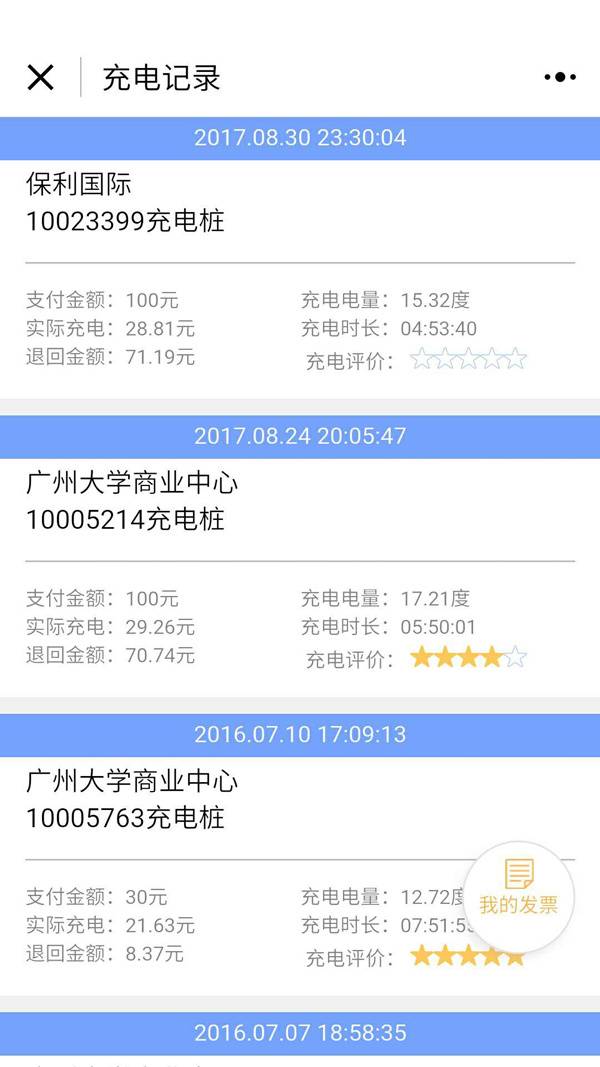The image size is (600, 1067).
Task: Open 我的发票 floating button
Action: (x=519, y=898)
